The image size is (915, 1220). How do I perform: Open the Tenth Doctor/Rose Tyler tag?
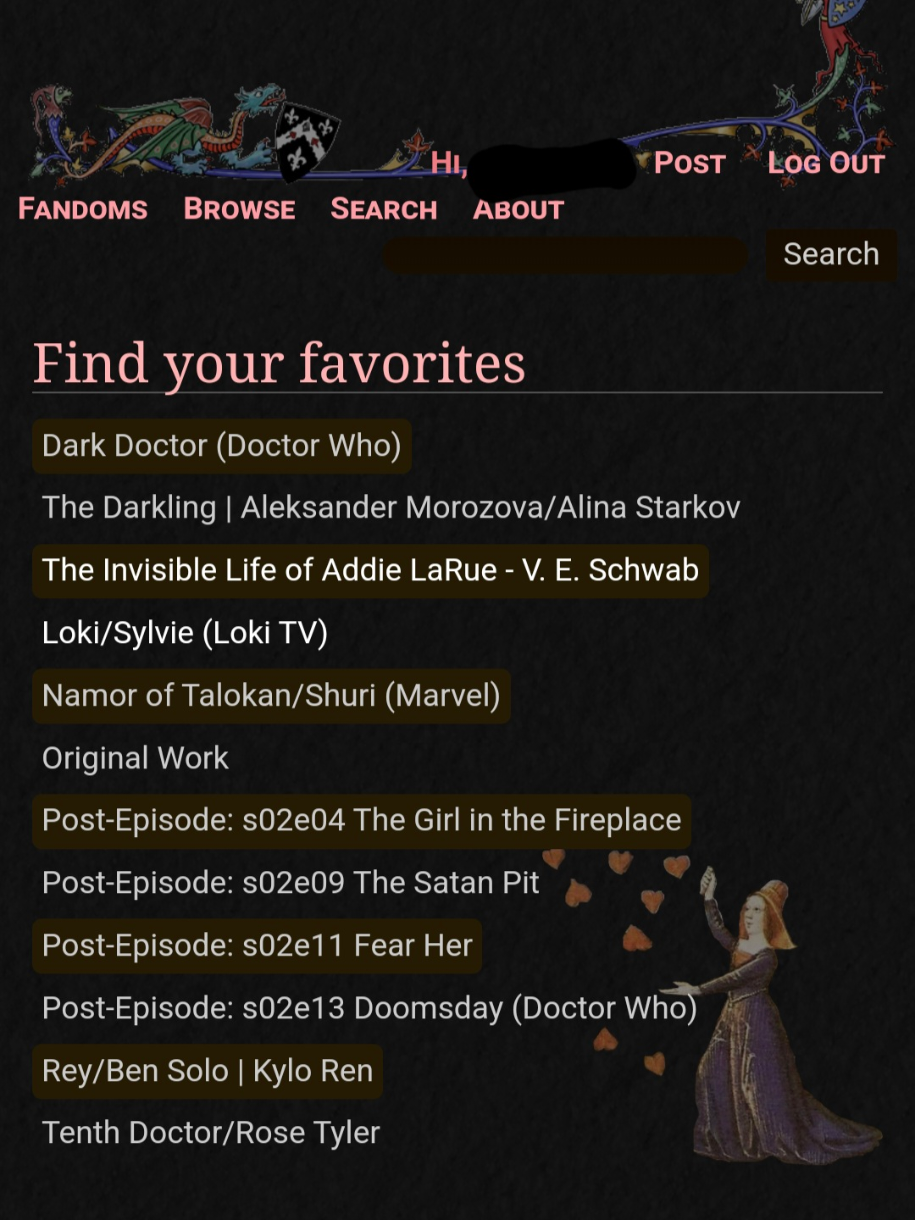pos(210,1132)
